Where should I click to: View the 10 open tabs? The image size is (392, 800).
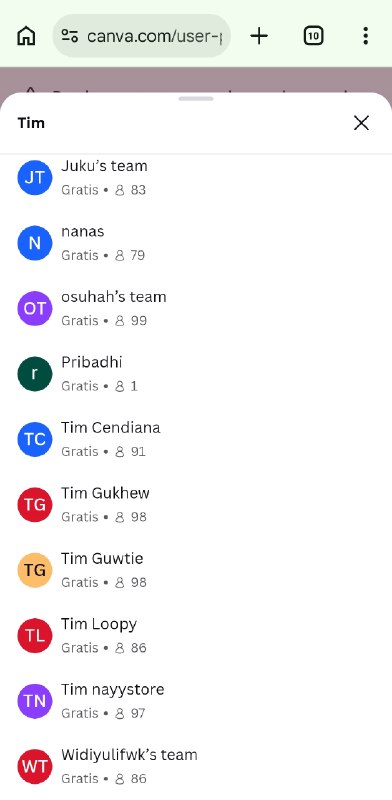point(313,36)
